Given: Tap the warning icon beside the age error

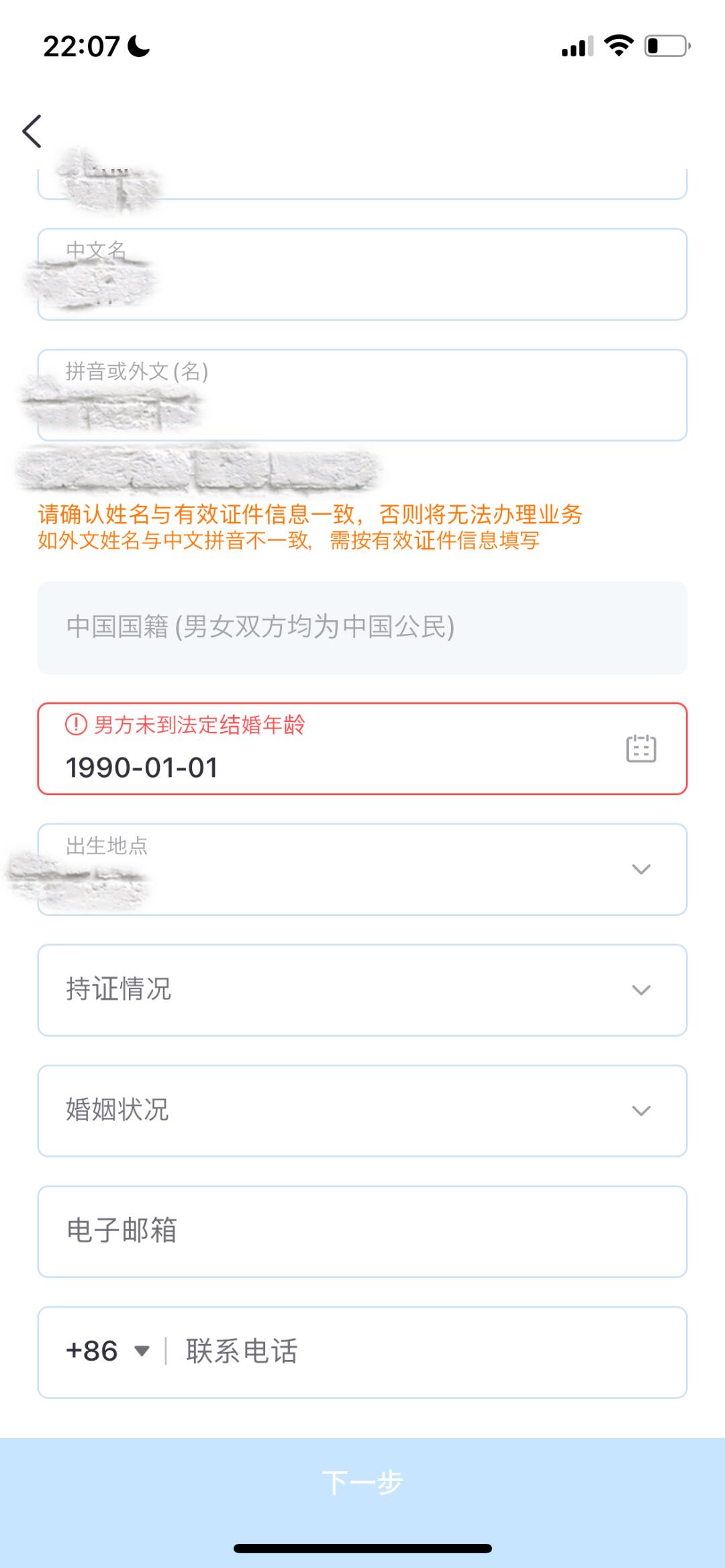Looking at the screenshot, I should [x=78, y=725].
